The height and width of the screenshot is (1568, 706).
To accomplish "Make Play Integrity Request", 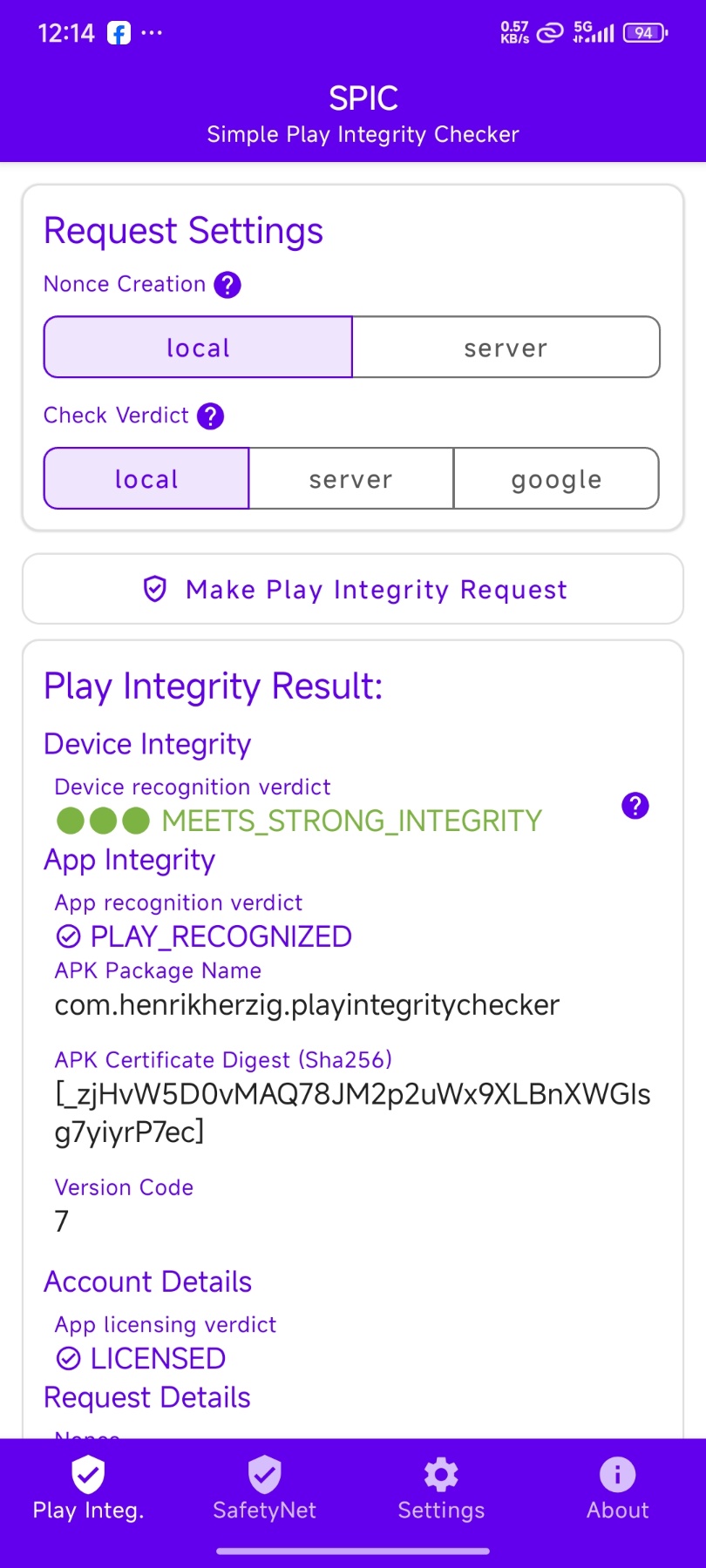I will pyautogui.click(x=353, y=589).
